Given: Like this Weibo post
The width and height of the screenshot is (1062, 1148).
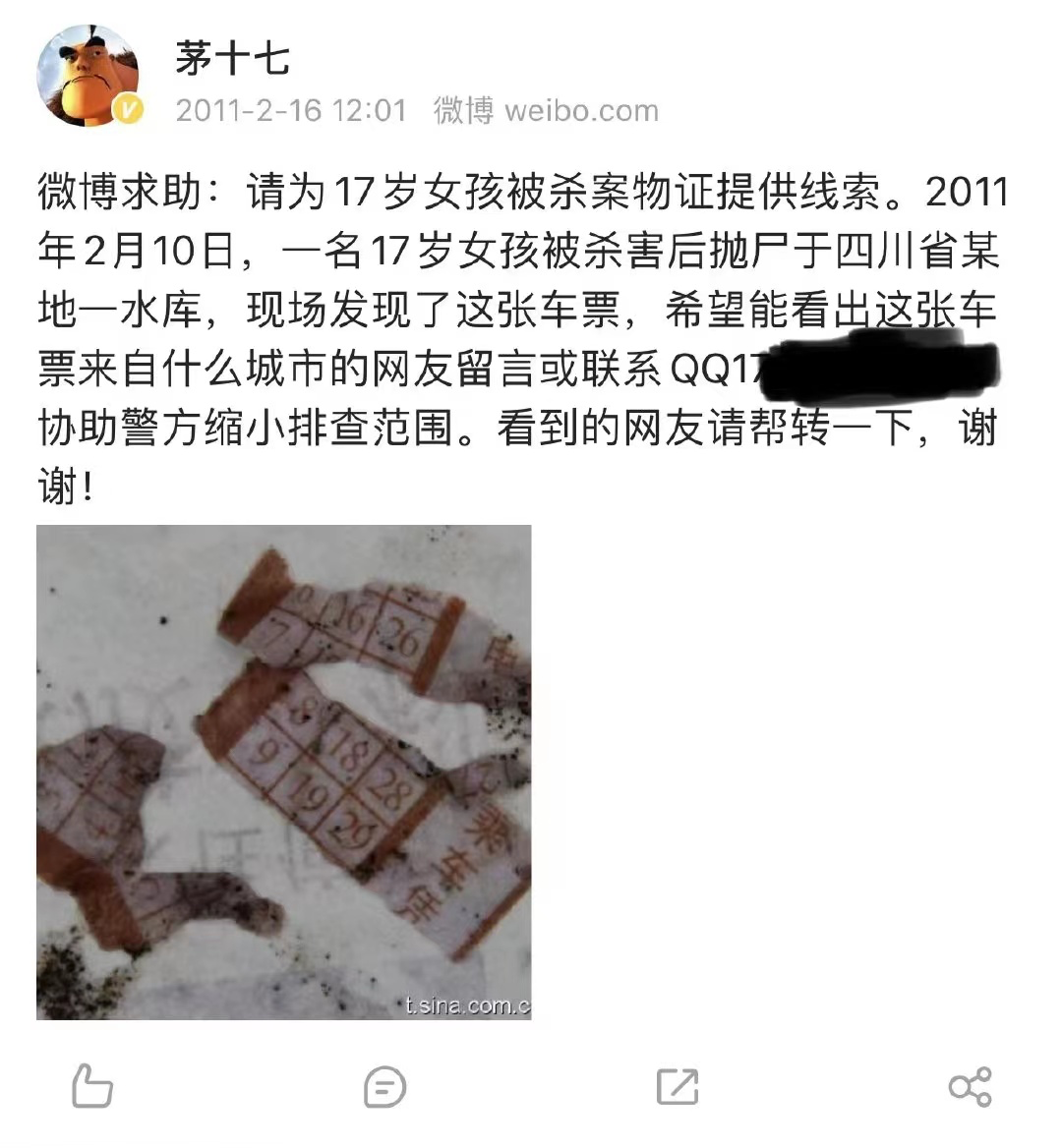Looking at the screenshot, I should click(92, 1086).
